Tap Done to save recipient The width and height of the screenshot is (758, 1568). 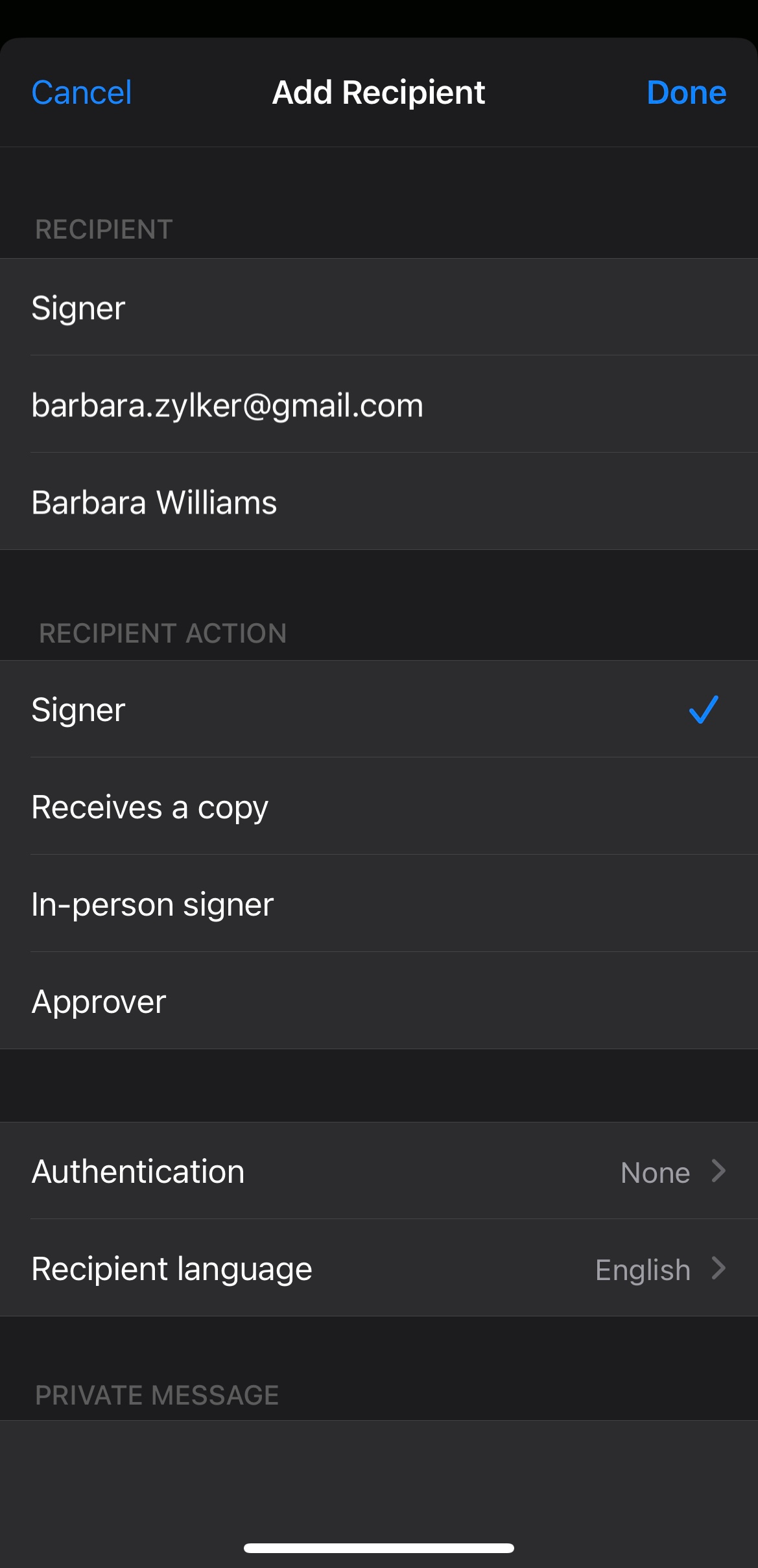(x=686, y=93)
